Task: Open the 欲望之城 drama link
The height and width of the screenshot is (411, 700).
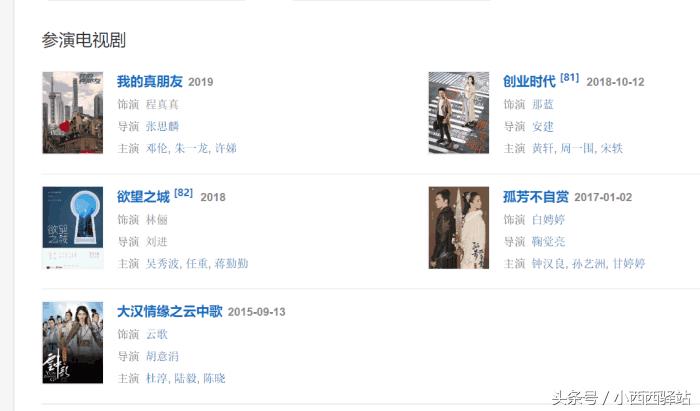Action: (143, 197)
